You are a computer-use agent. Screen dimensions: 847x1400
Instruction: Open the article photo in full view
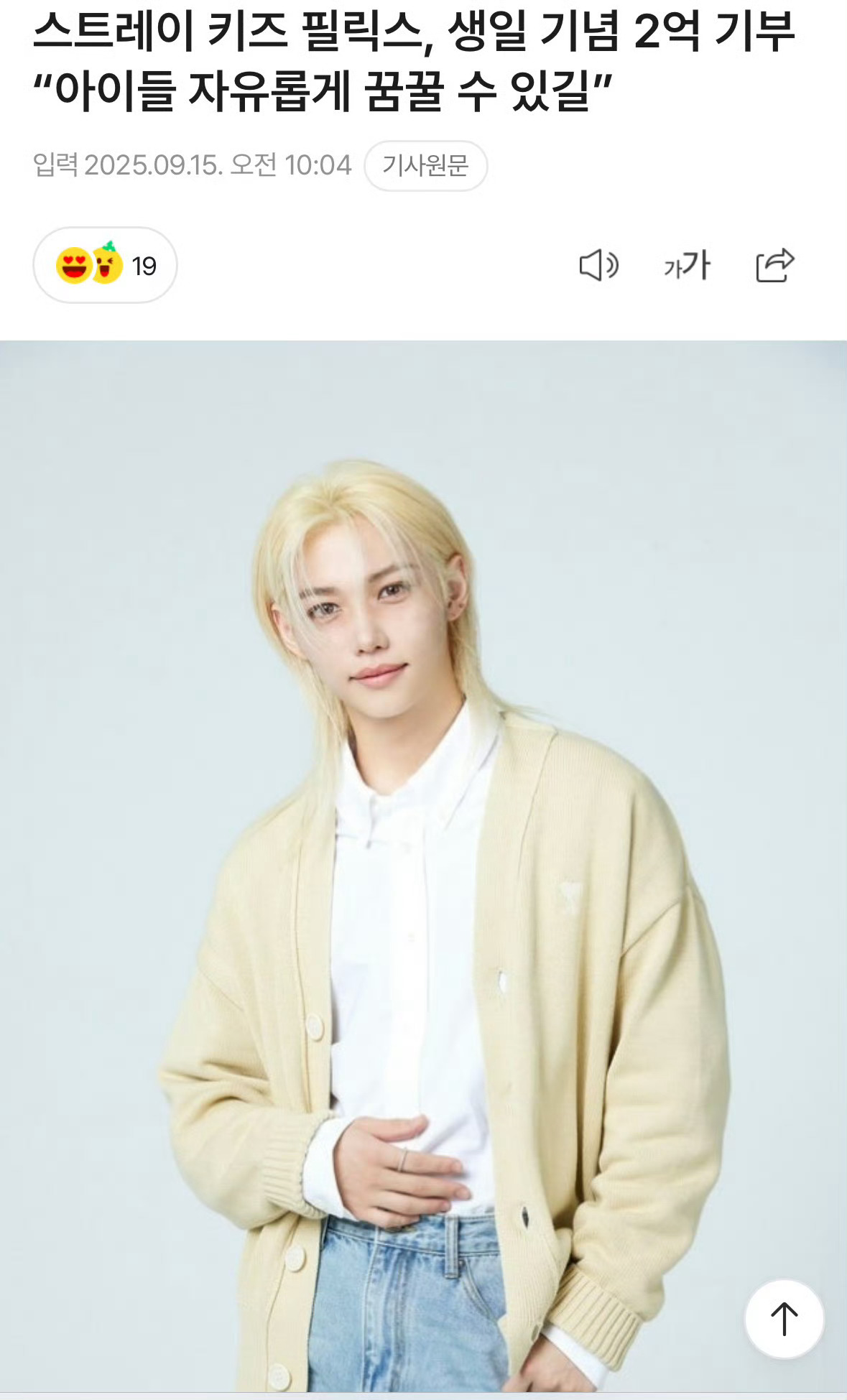423,862
